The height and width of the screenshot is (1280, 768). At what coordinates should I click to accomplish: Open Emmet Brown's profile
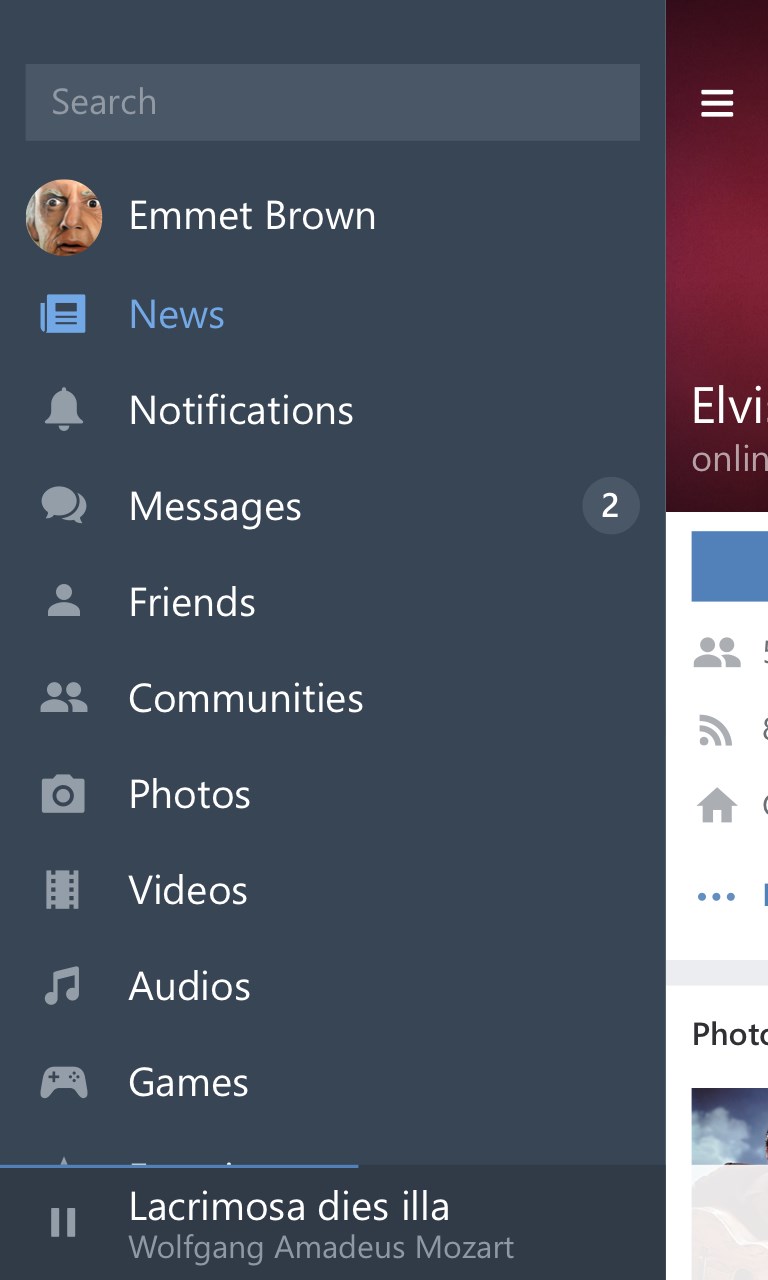[x=332, y=217]
